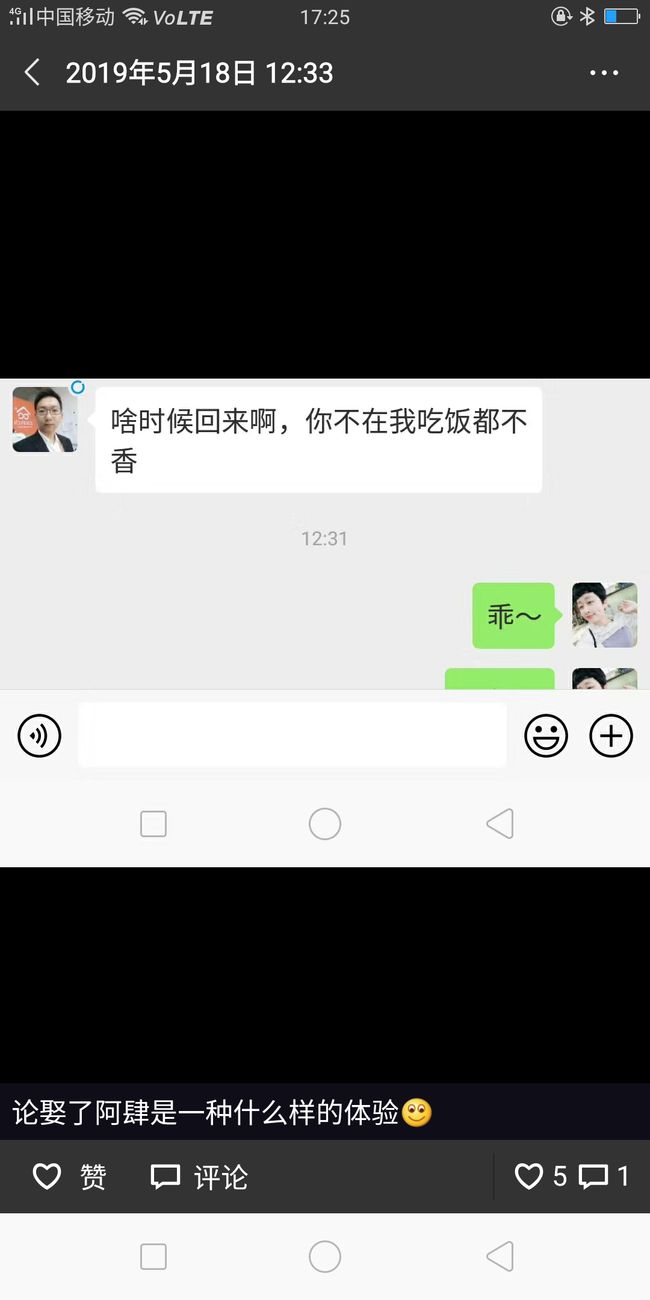The height and width of the screenshot is (1300, 650).
Task: Tap the system home circle at the very bottom
Action: point(325,1257)
